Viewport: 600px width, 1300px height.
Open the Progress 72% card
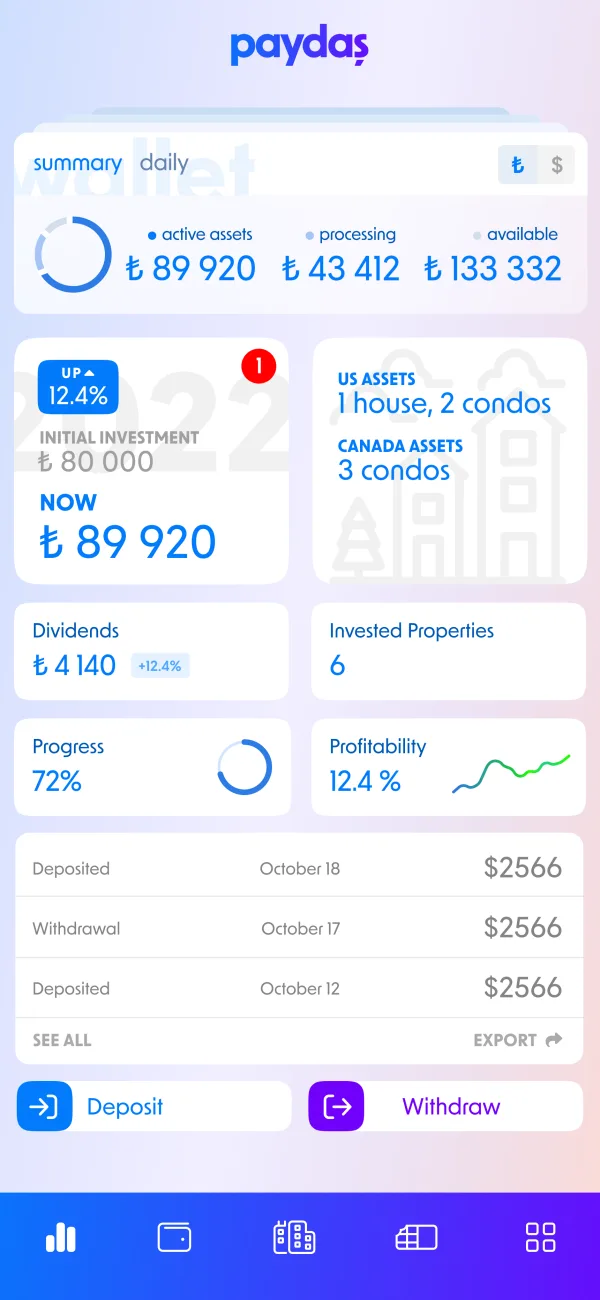(x=152, y=767)
